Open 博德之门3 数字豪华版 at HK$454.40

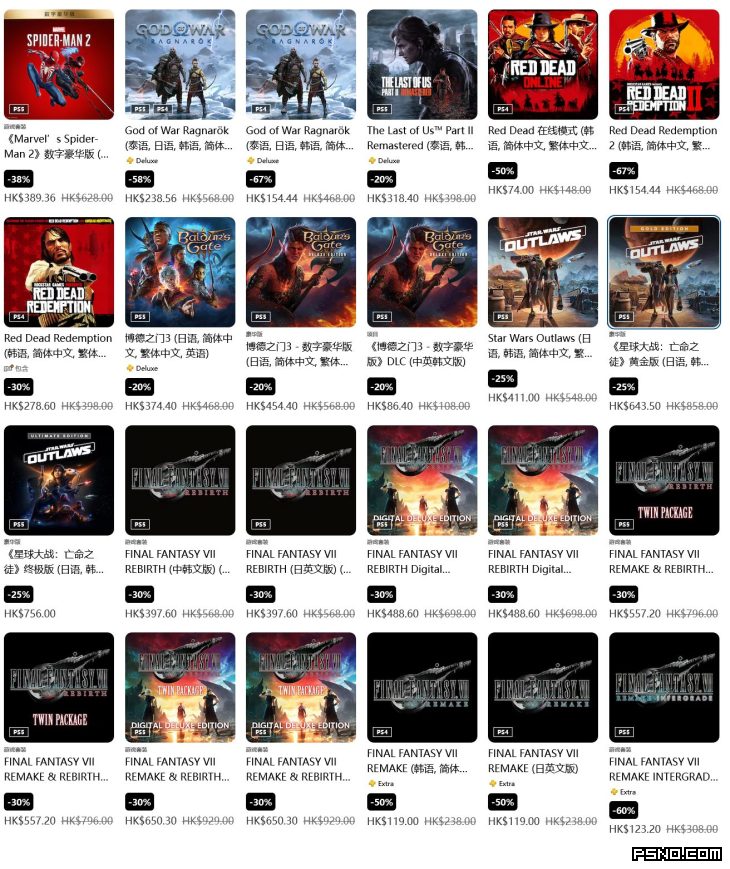point(301,272)
